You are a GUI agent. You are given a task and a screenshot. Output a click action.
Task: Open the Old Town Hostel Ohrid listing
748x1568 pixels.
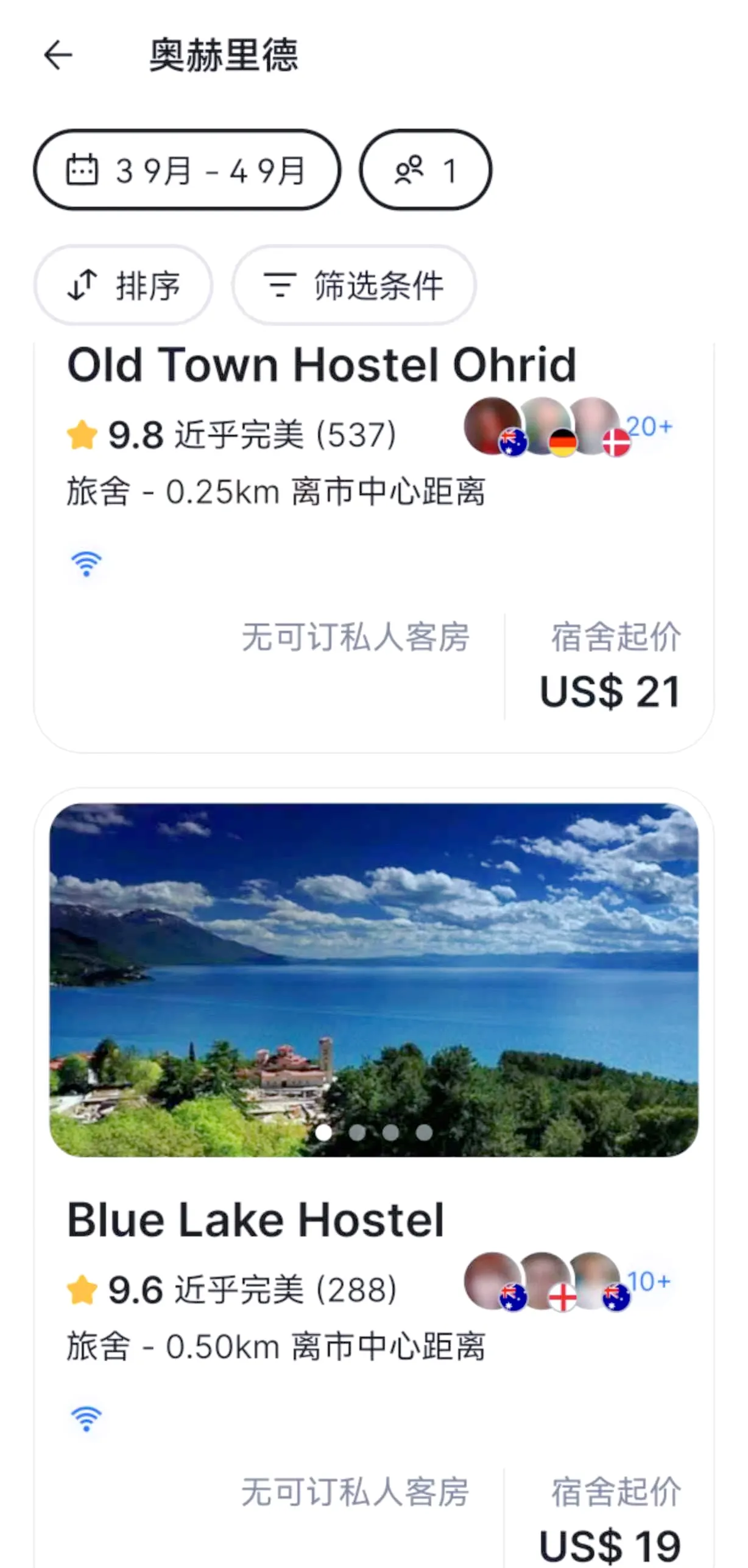(322, 366)
